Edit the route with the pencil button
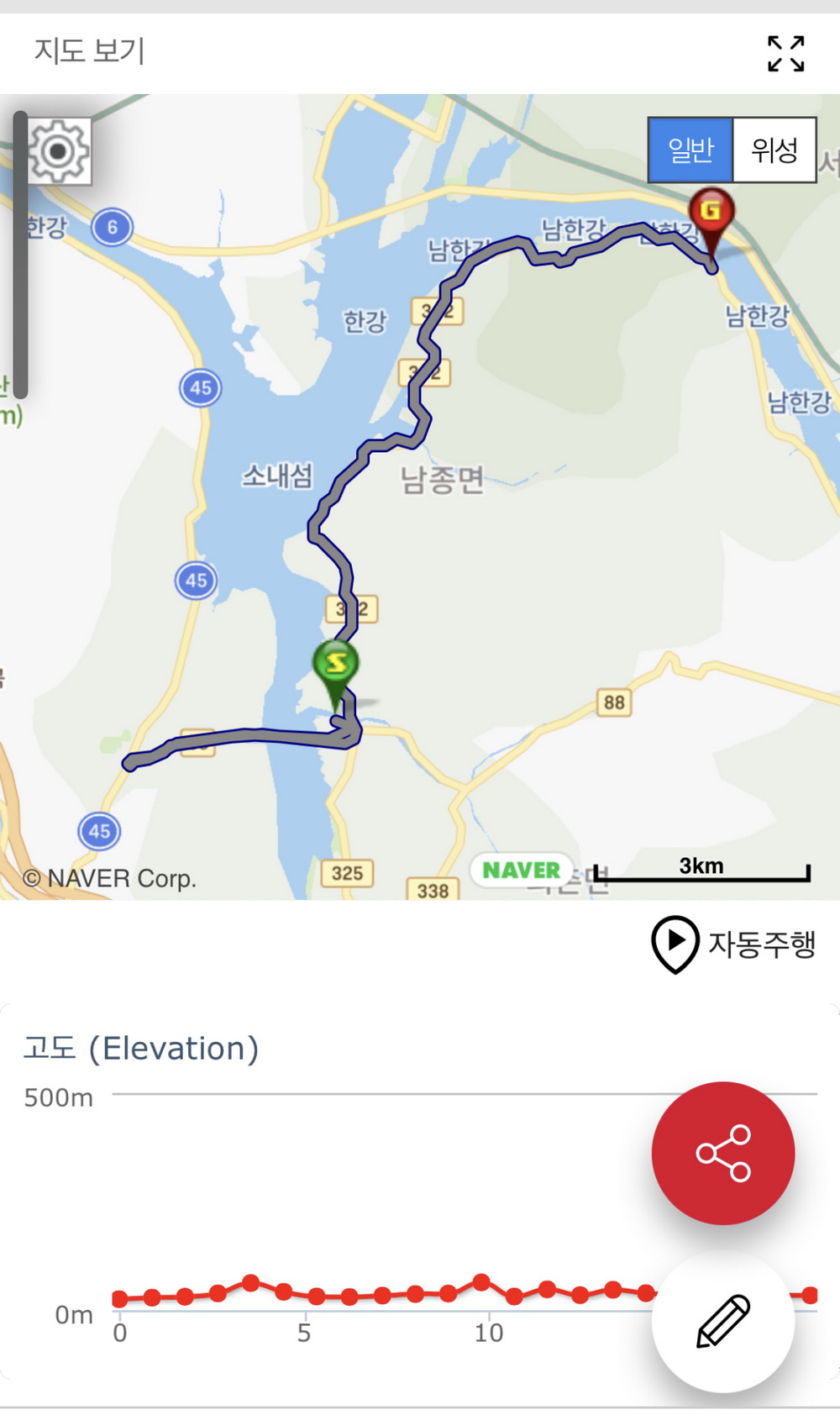The image size is (840, 1415). 723,1321
